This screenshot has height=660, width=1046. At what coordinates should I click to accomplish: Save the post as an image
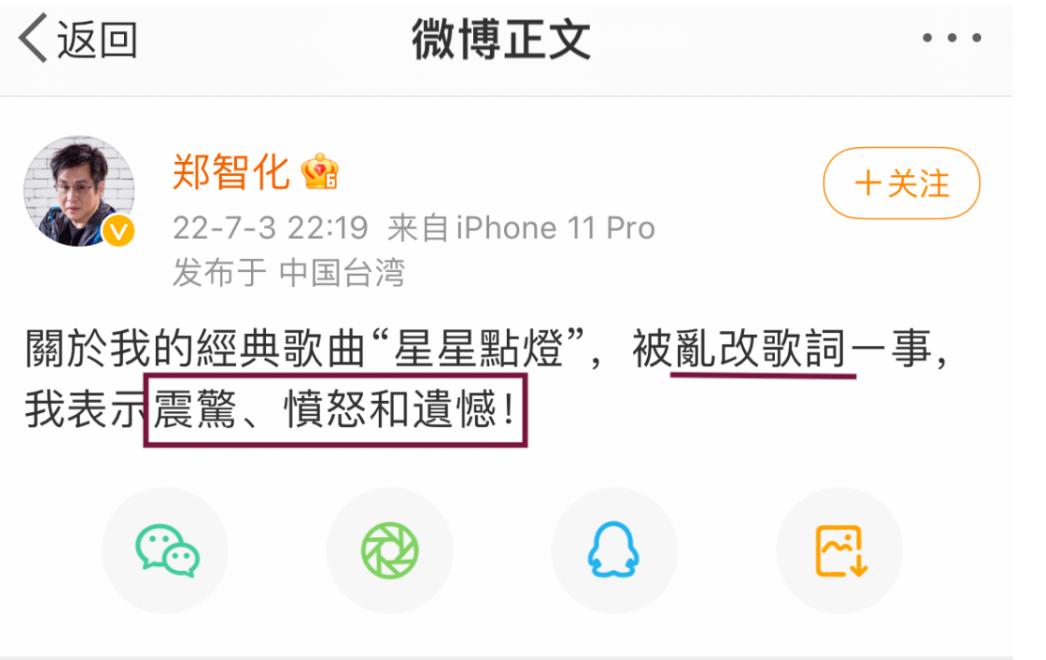(x=840, y=551)
